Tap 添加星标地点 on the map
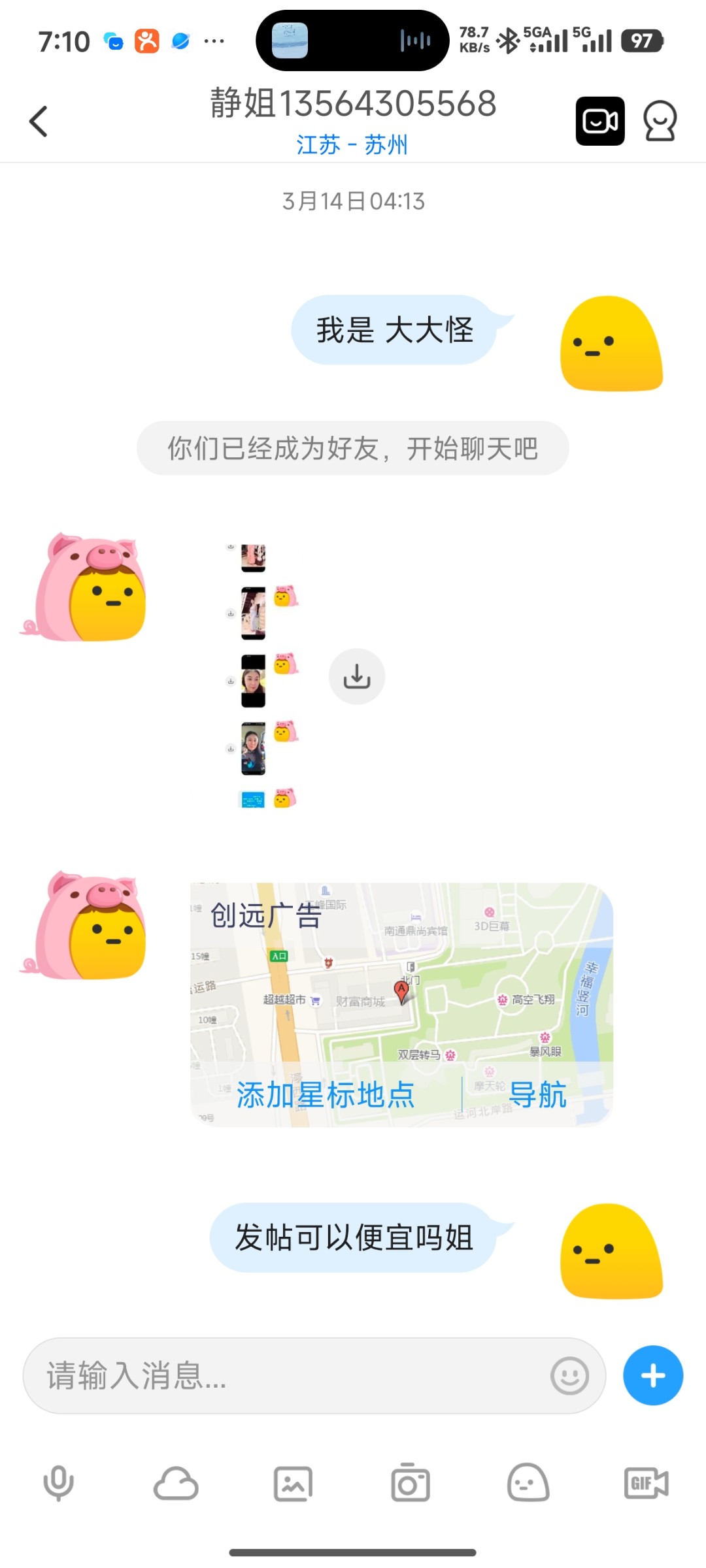Screen dimensions: 706x1568 (x=326, y=1094)
